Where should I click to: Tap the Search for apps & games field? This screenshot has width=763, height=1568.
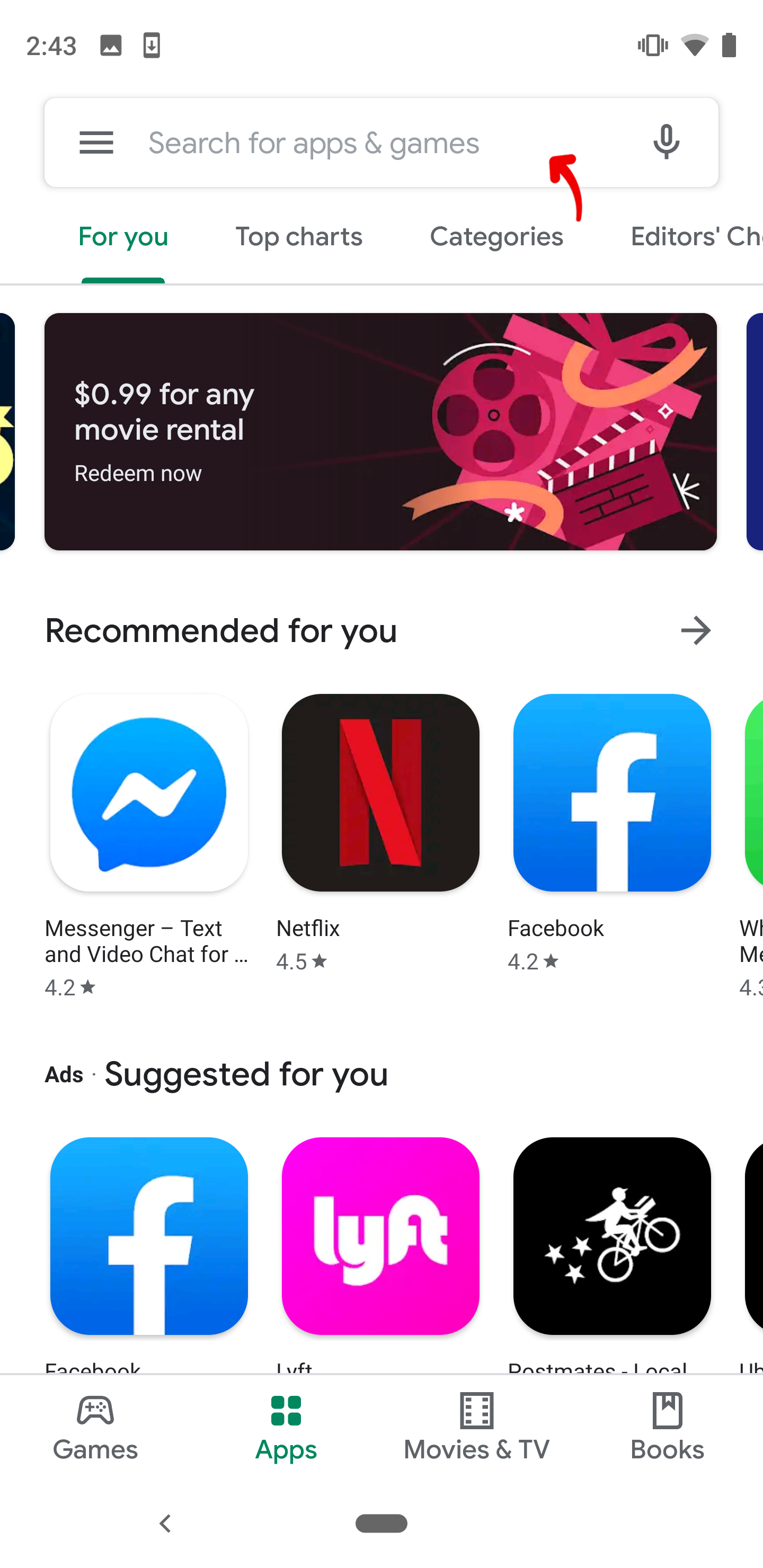point(341,144)
